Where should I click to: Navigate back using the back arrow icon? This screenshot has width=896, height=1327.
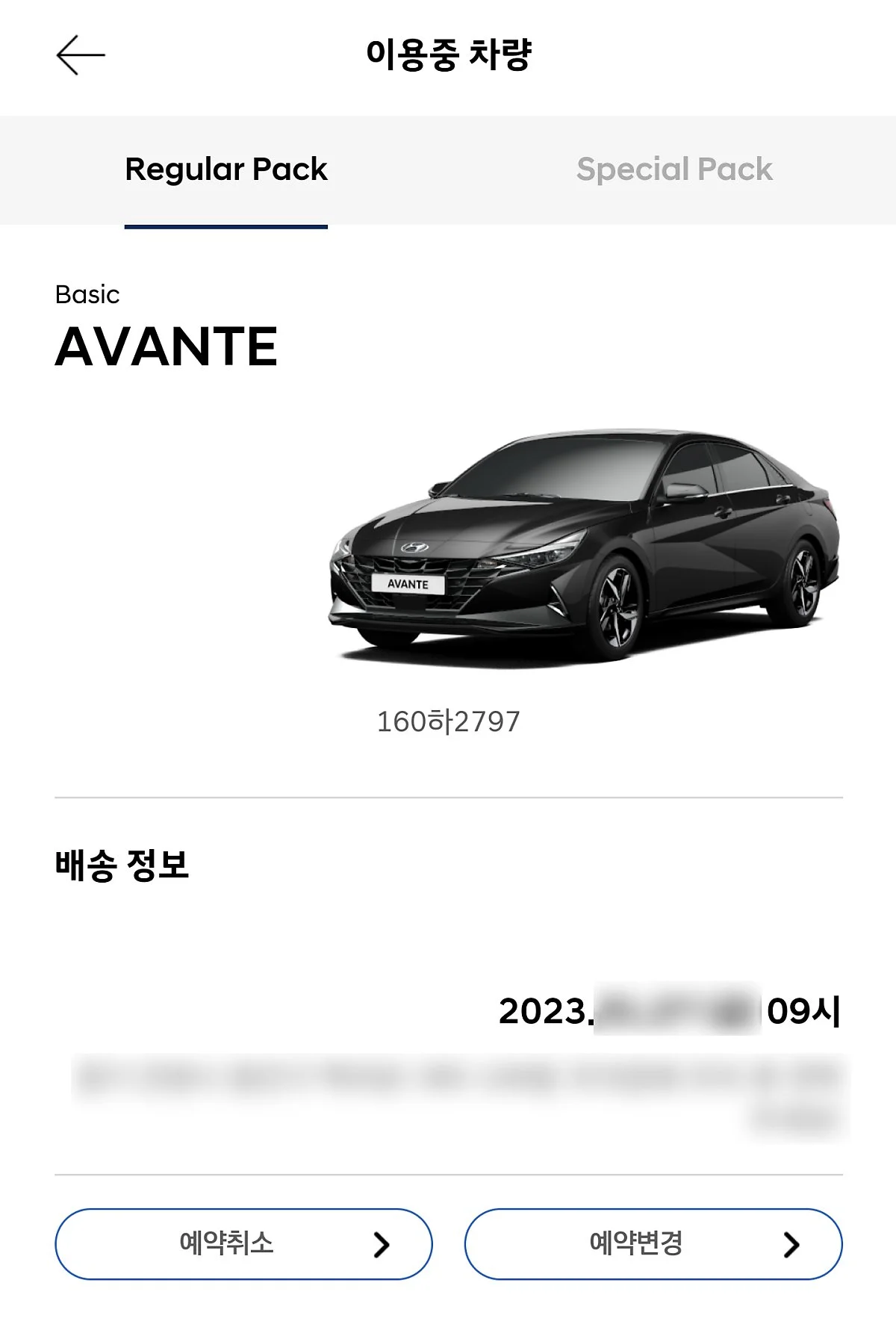pos(77,55)
